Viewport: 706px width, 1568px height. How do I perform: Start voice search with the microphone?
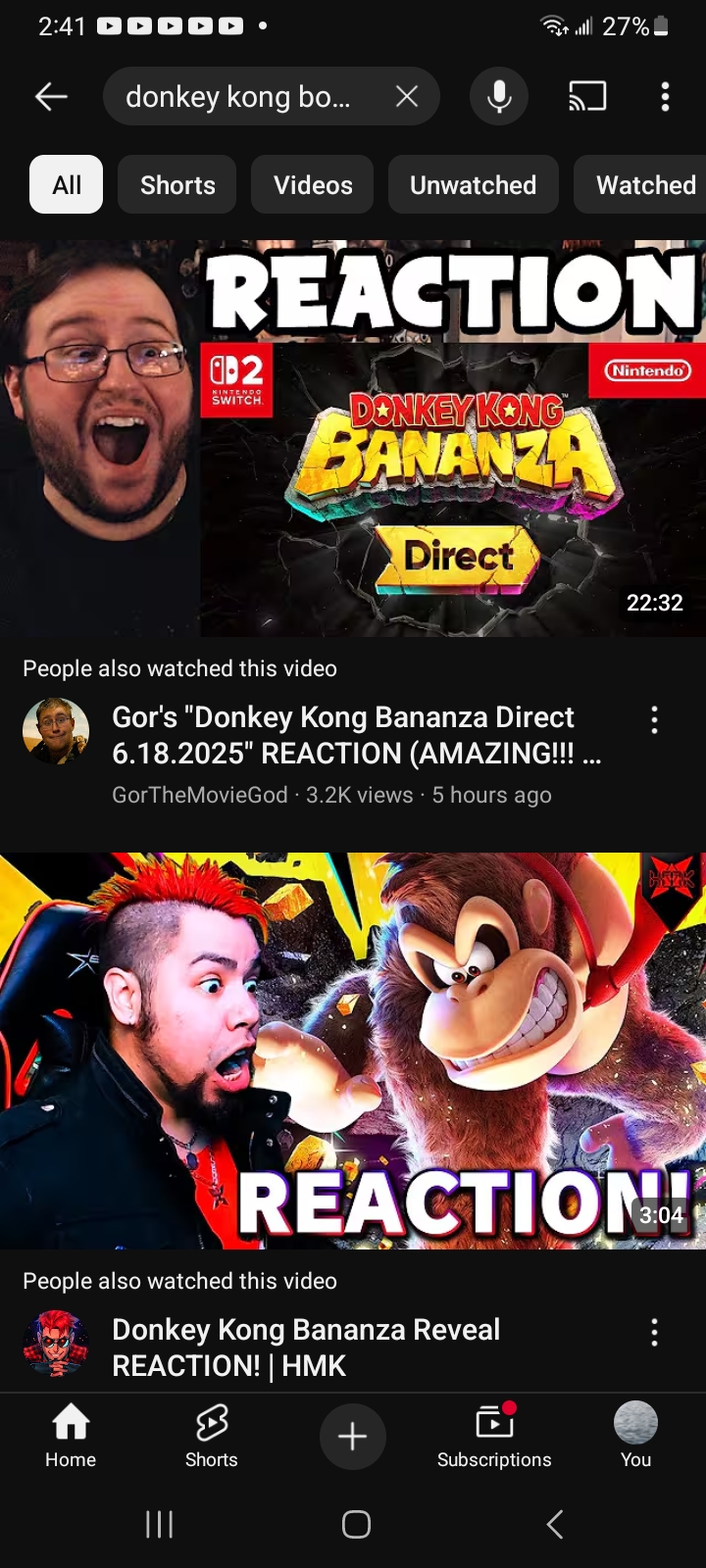coord(499,96)
